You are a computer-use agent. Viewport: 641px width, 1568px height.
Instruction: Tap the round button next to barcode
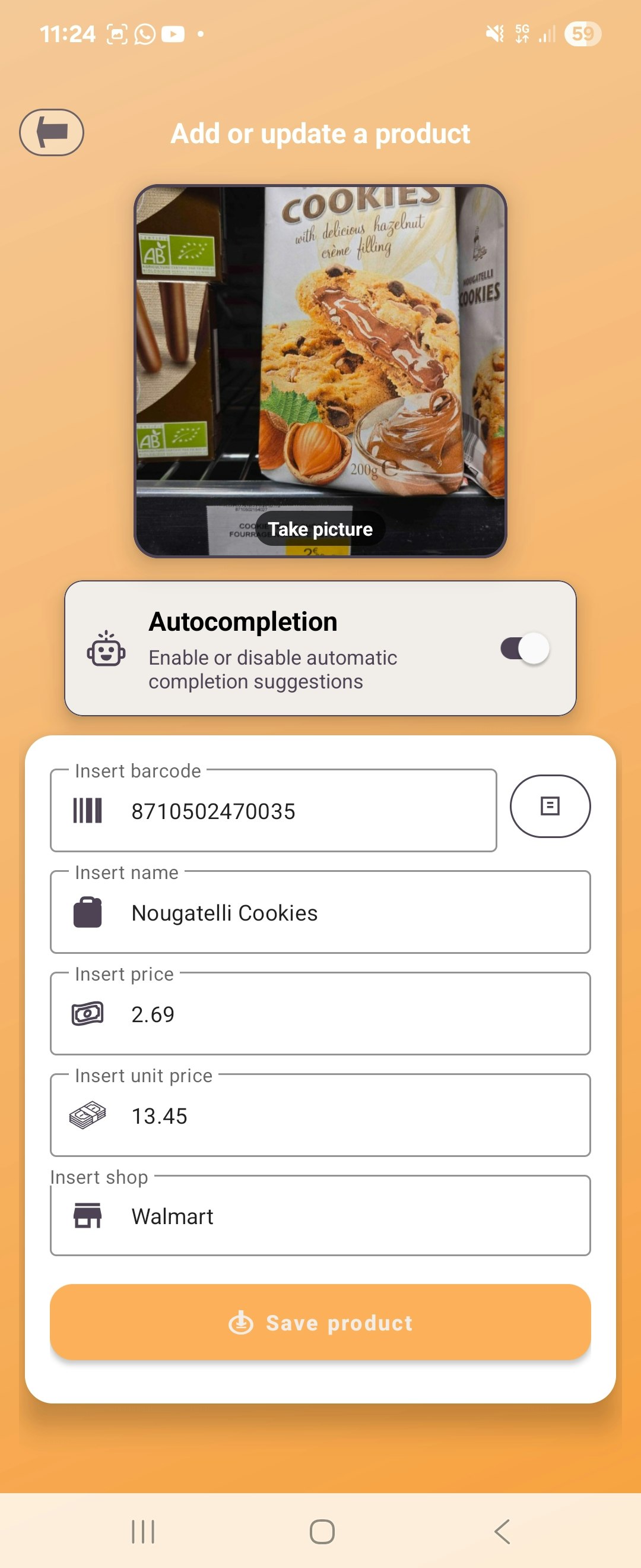549,806
